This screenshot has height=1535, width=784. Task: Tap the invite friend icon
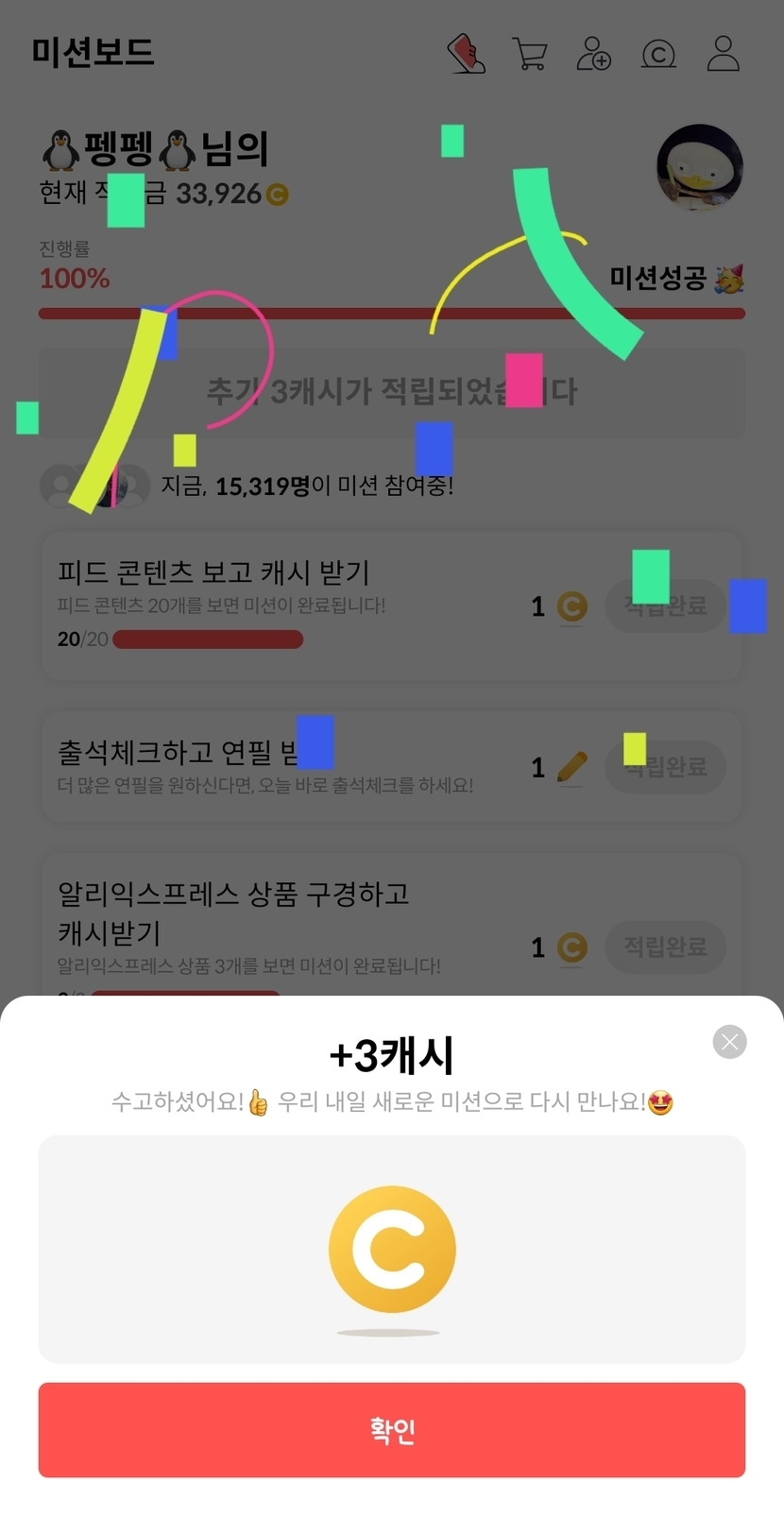click(594, 54)
